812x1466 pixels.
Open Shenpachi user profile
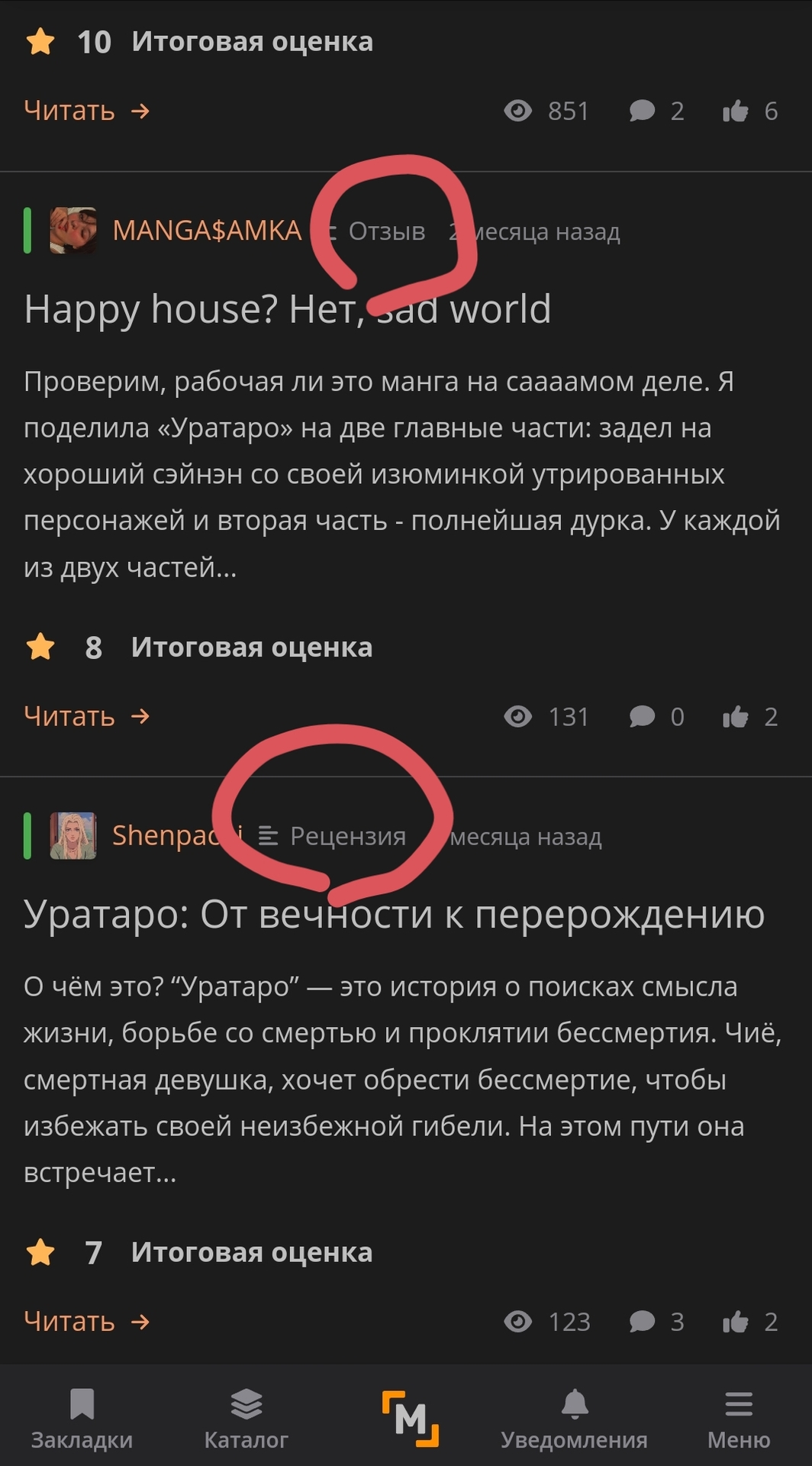pyautogui.click(x=164, y=835)
